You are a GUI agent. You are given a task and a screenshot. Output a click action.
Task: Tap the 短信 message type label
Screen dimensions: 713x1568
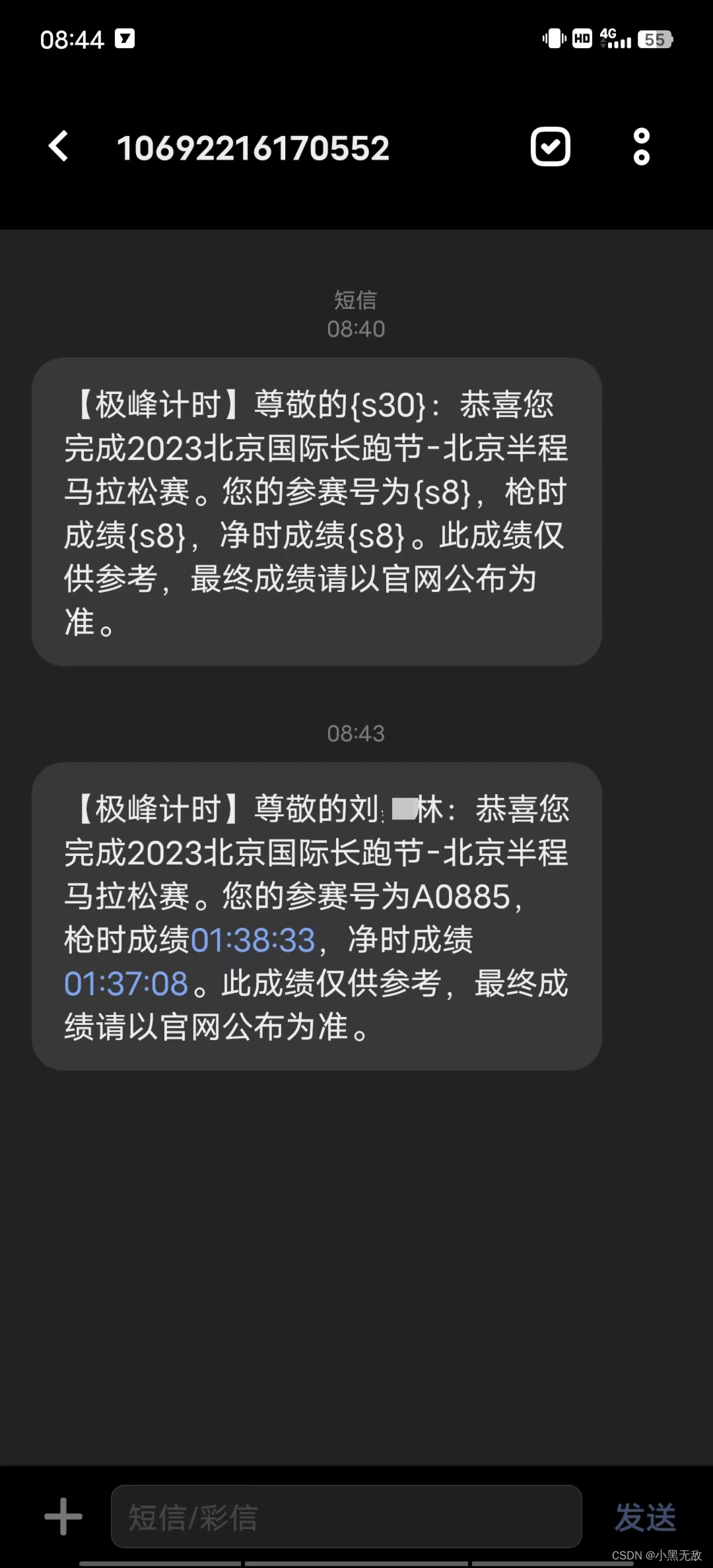[x=355, y=300]
